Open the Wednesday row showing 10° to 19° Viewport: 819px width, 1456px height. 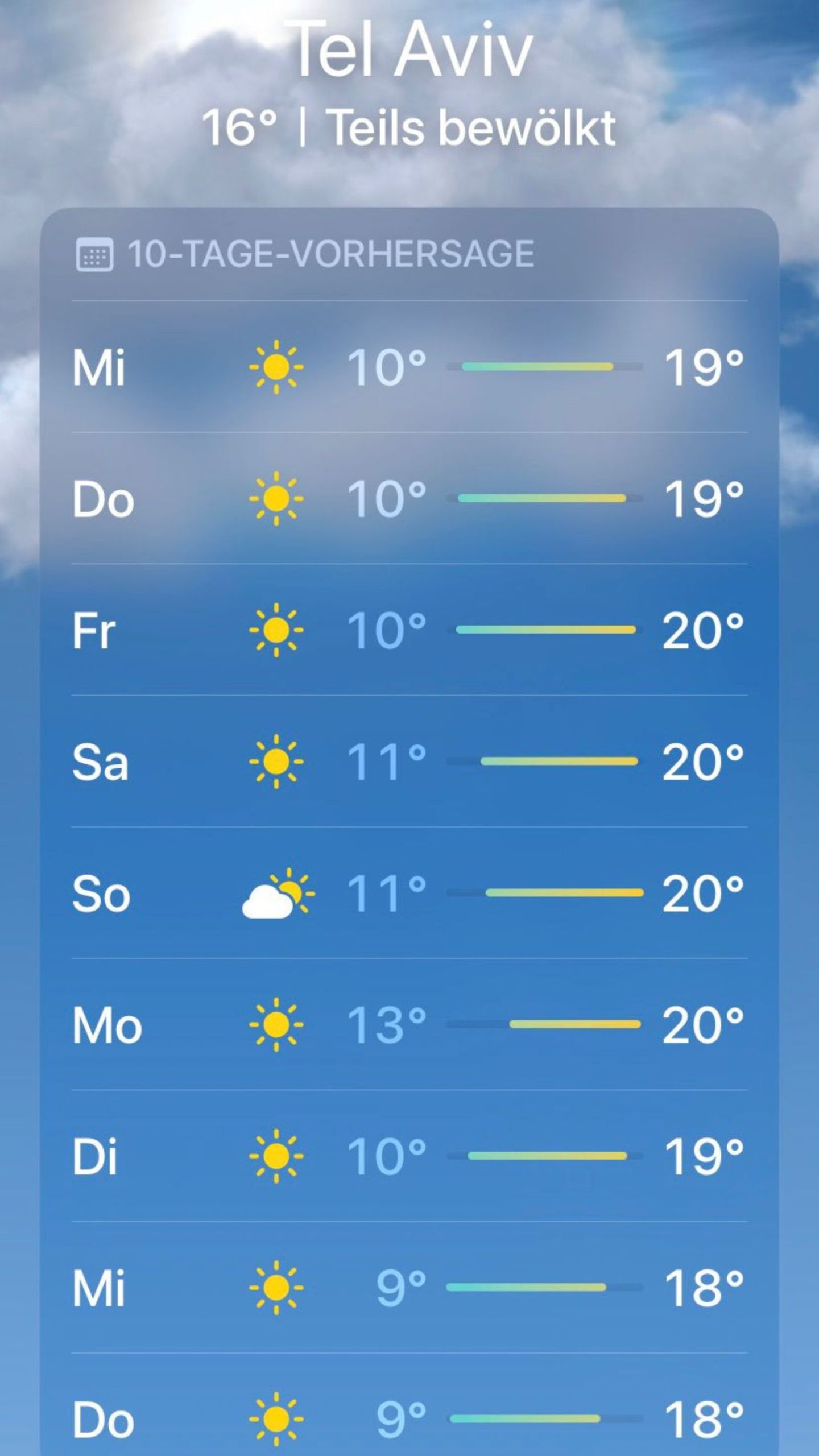coord(408,367)
